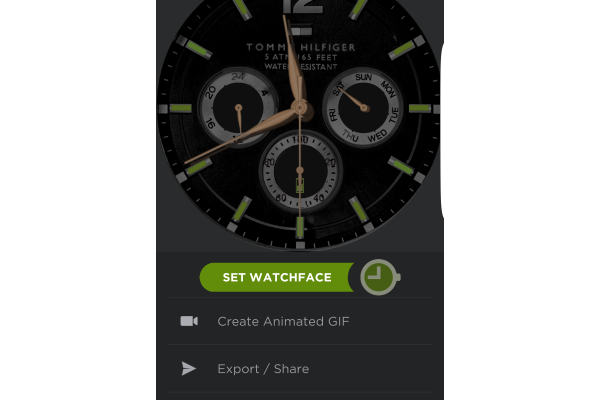
Task: Open Export / Share option
Action: [263, 369]
